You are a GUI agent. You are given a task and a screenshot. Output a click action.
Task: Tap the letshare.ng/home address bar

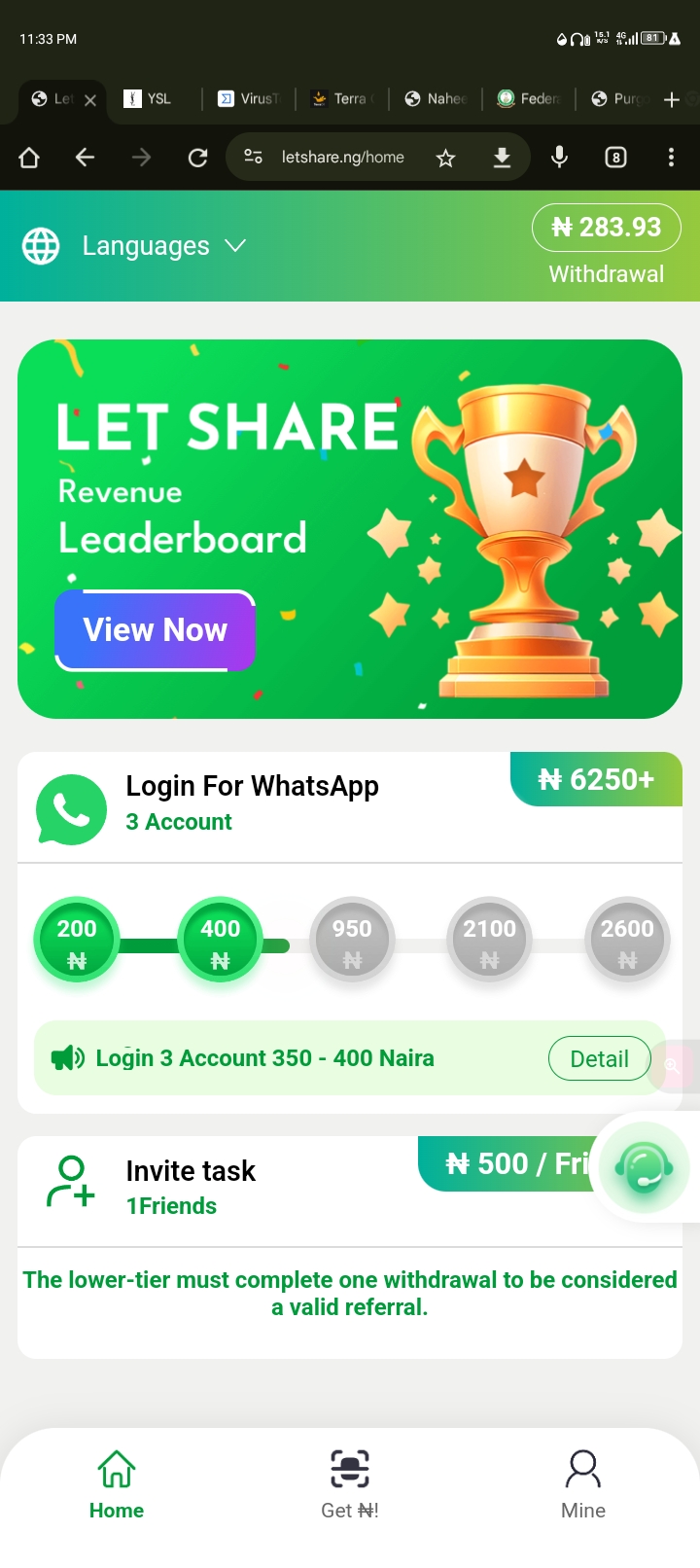(x=342, y=158)
